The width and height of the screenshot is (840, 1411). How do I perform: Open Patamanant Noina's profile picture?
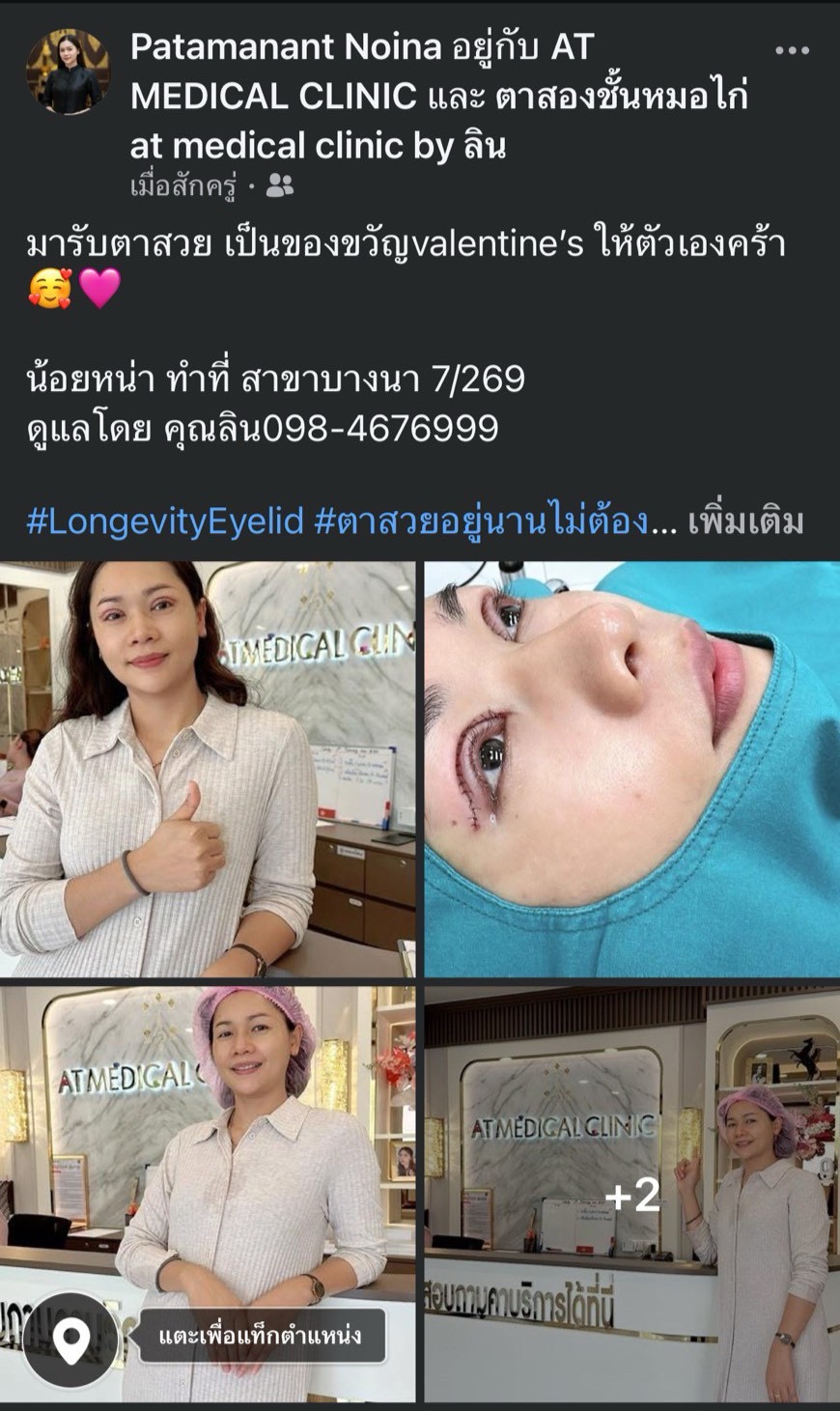pyautogui.click(x=68, y=72)
